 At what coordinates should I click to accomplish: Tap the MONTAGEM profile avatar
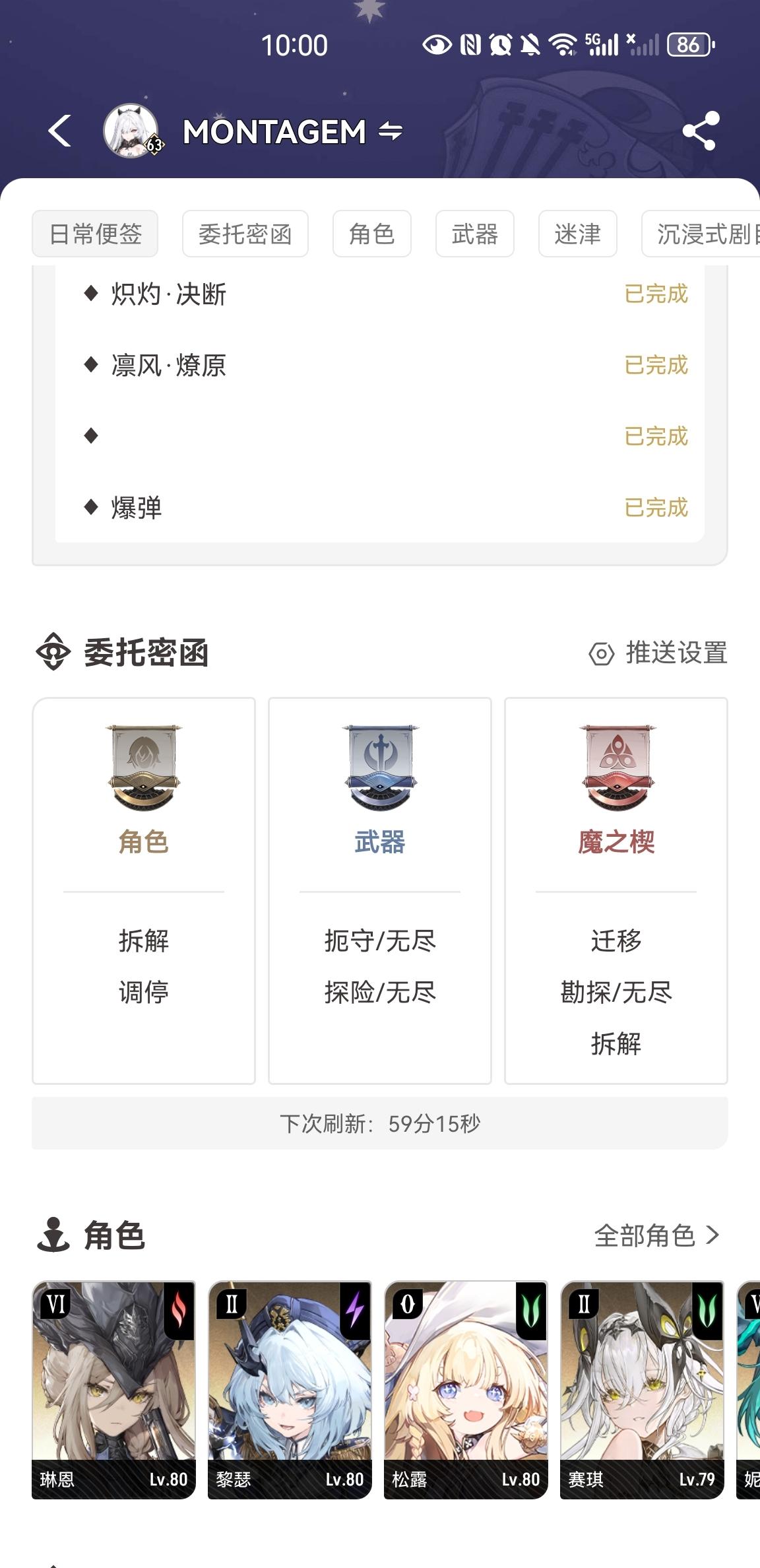click(x=131, y=131)
